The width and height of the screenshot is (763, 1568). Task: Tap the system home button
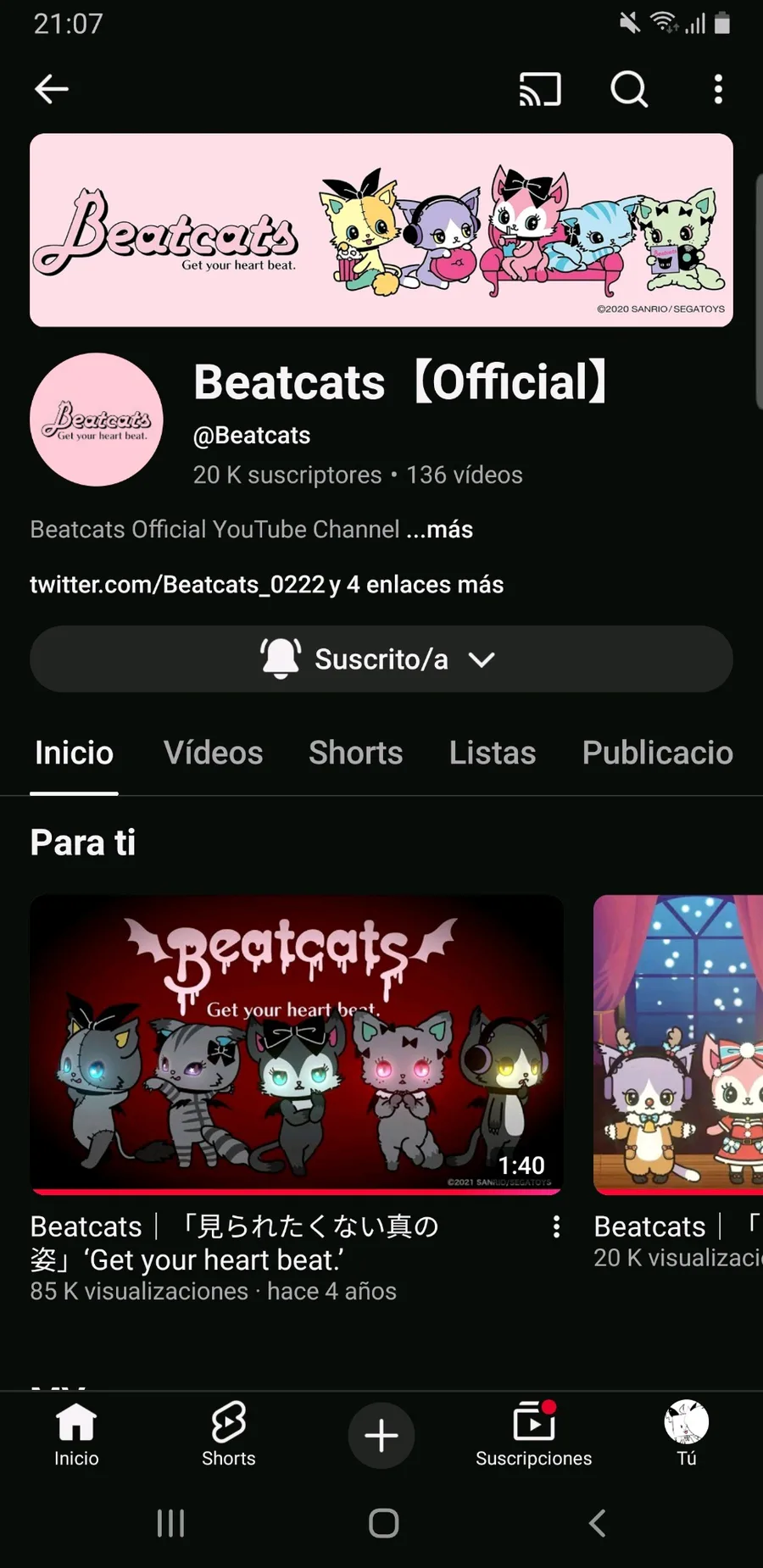(383, 1523)
